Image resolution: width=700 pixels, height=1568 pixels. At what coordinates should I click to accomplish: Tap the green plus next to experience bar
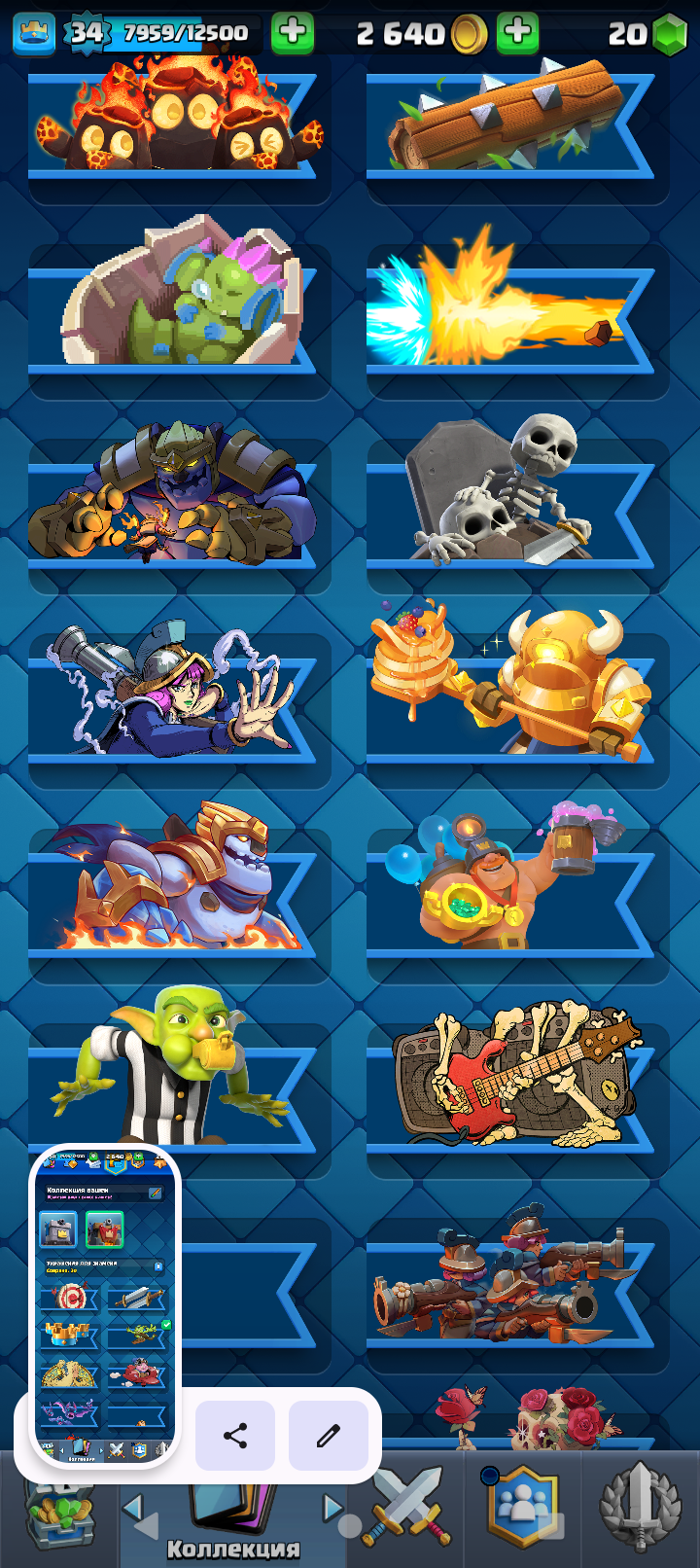coord(292,33)
